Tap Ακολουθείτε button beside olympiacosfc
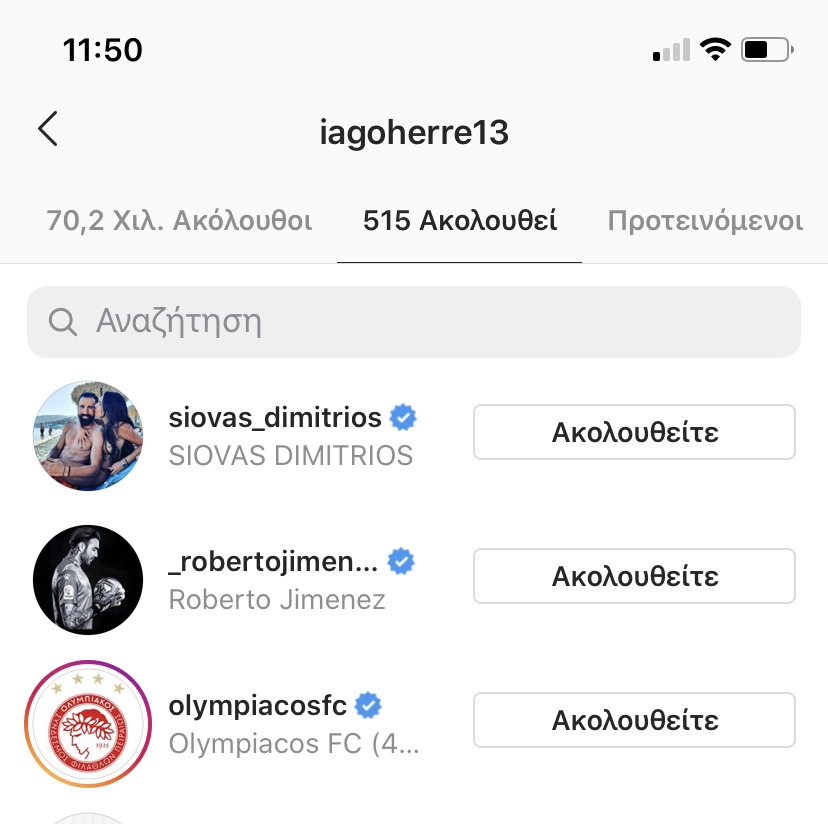Screen dimensions: 828x824 [634, 720]
